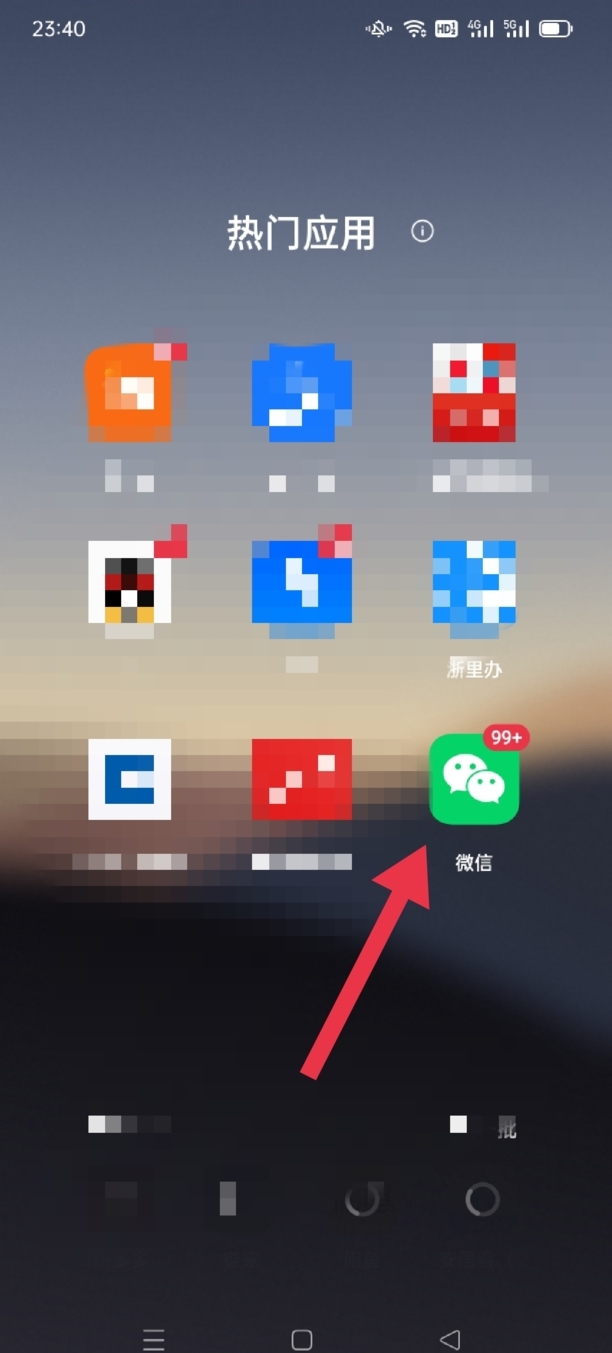Return to the home screen
The image size is (612, 1353).
coord(302,1339)
